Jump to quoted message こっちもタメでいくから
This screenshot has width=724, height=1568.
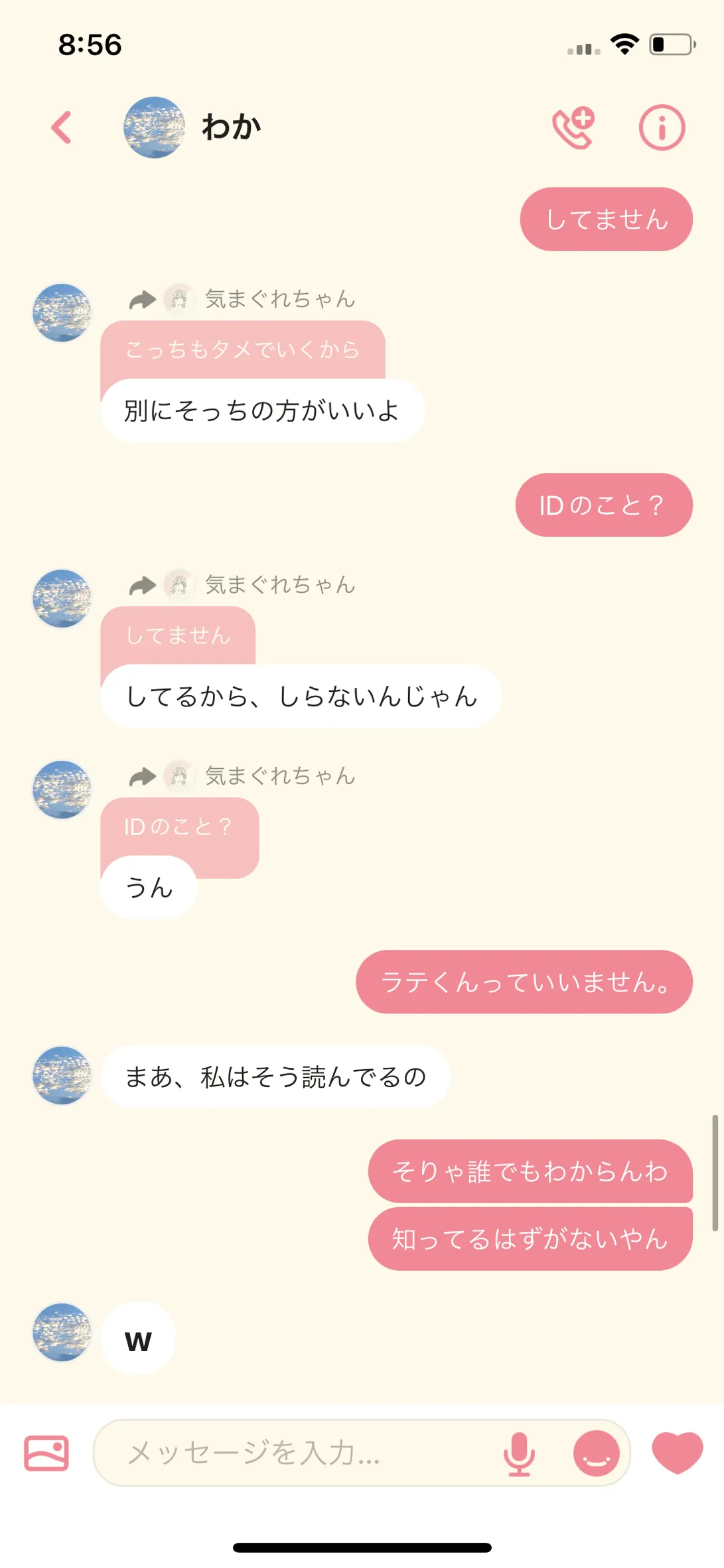[243, 350]
